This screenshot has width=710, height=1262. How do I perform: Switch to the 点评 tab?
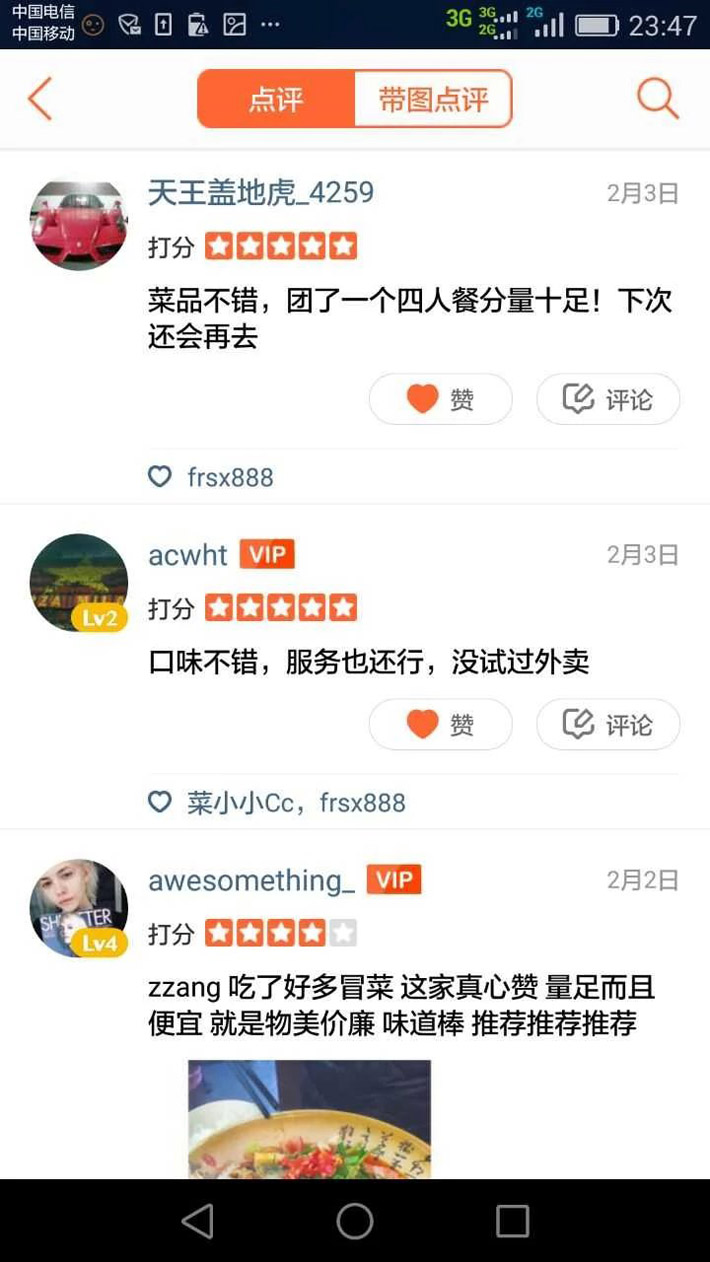pyautogui.click(x=276, y=99)
